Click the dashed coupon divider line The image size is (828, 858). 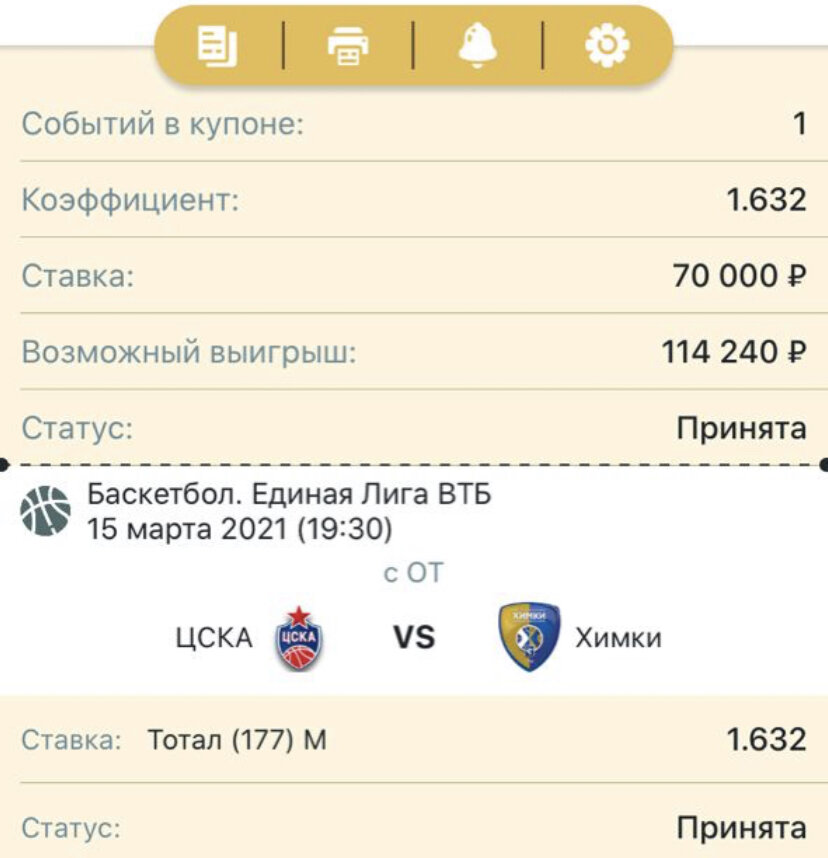click(x=414, y=462)
